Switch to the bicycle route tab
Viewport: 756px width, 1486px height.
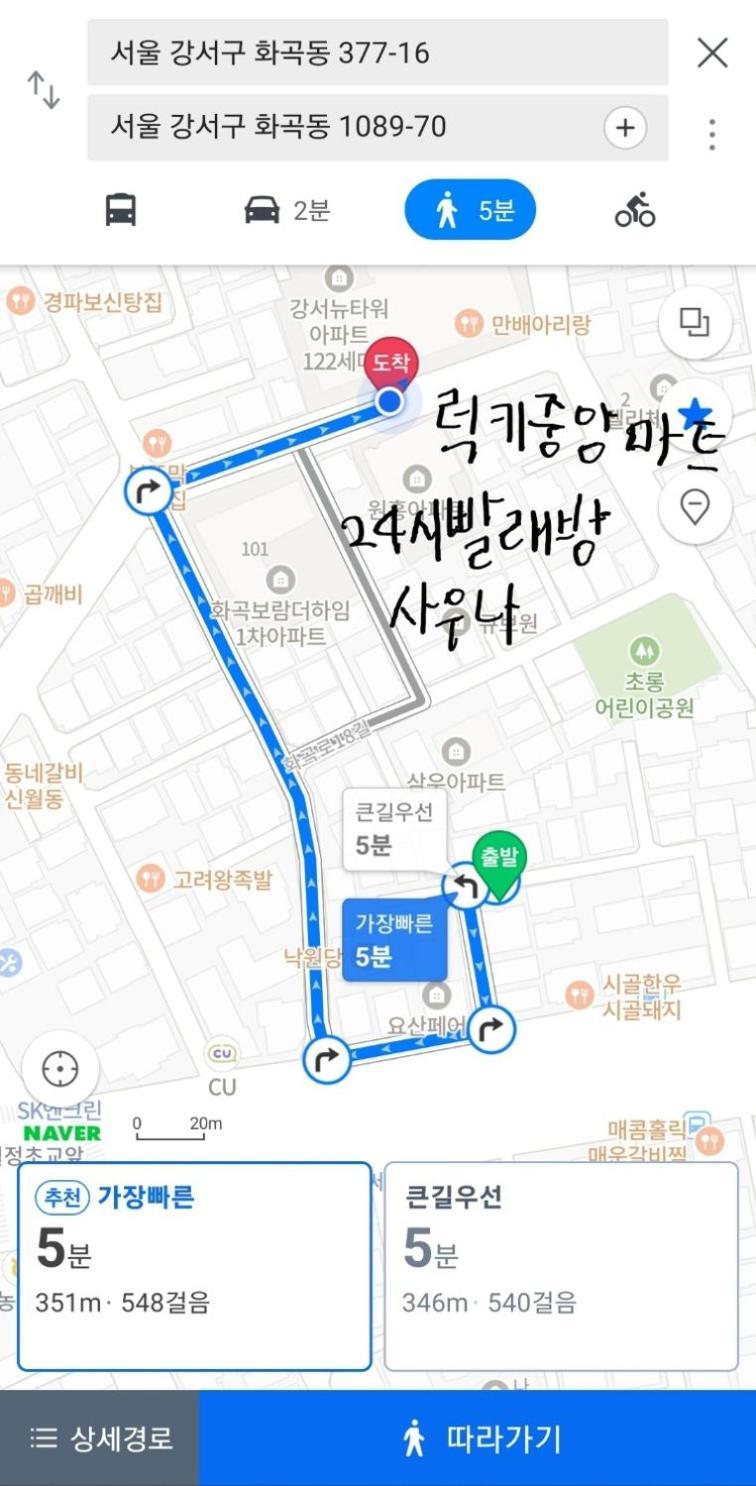[x=635, y=211]
